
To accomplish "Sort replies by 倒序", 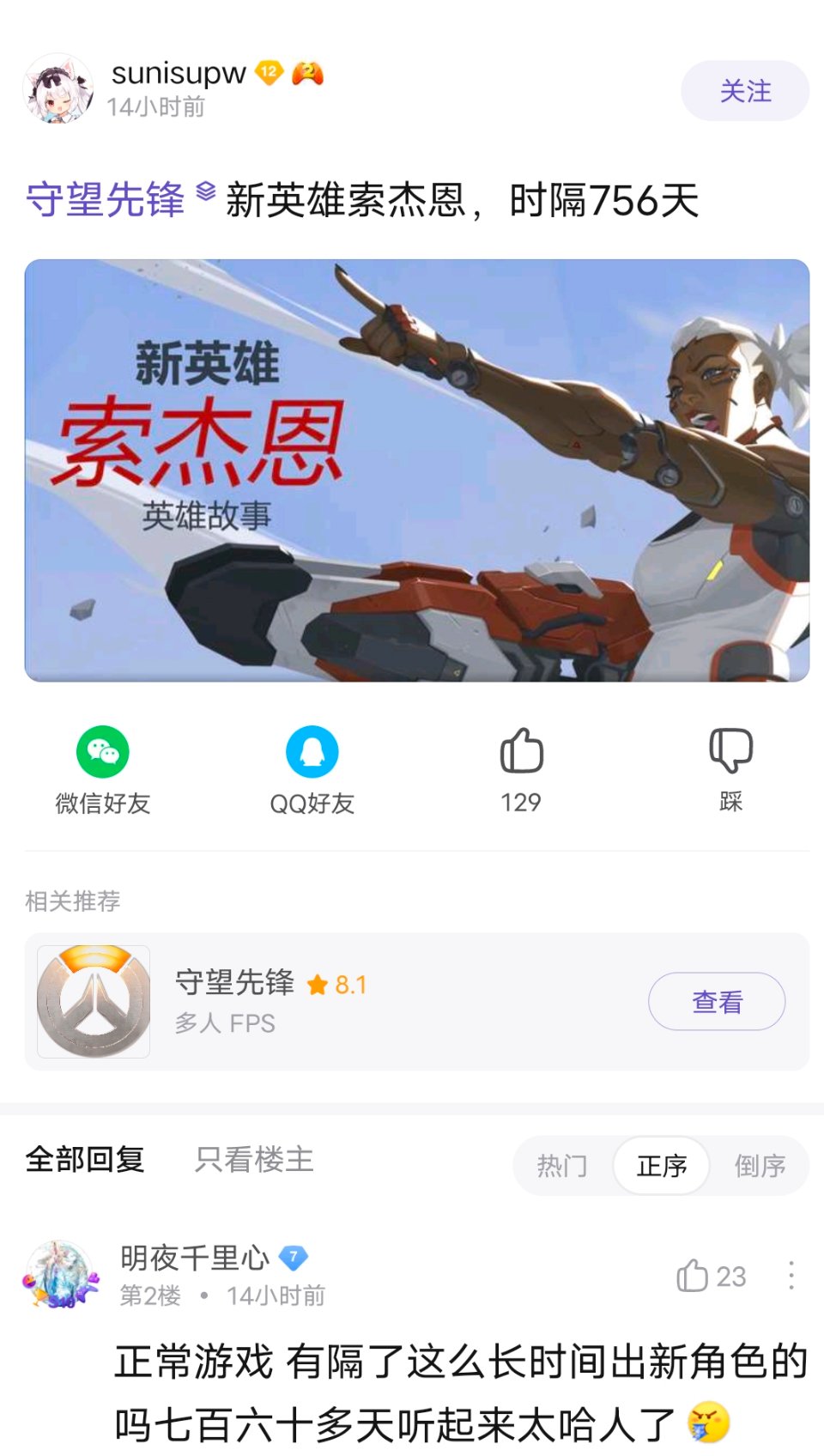I will coord(760,1166).
